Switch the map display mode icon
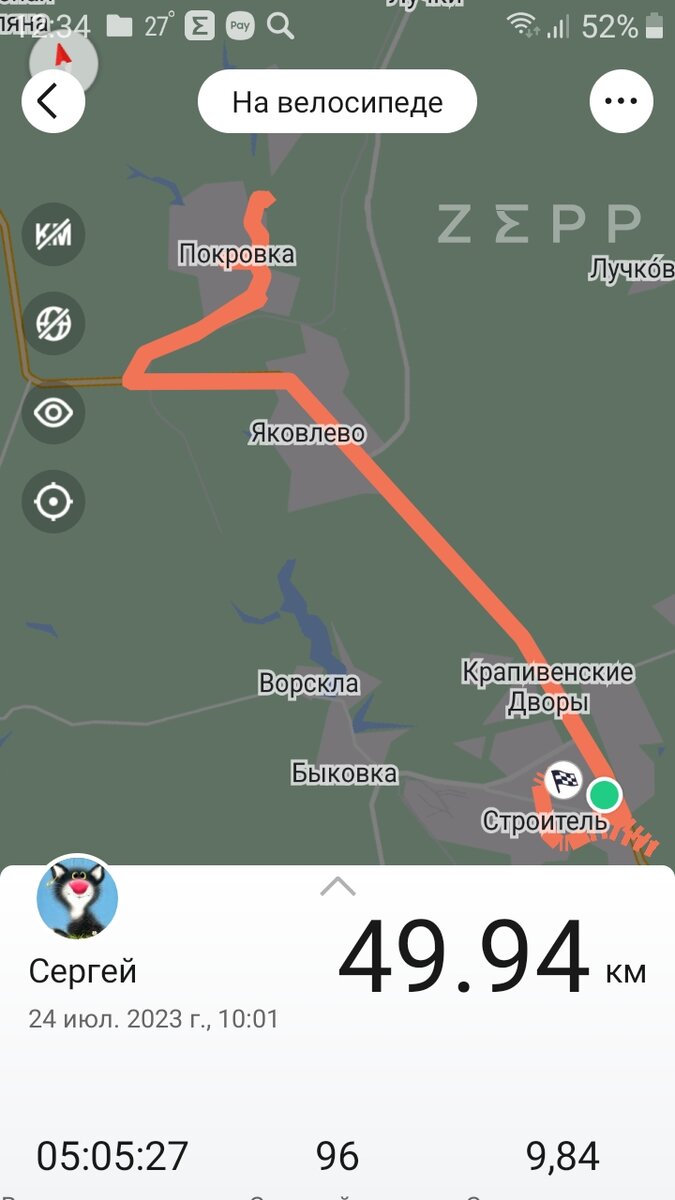Screen dimensions: 675x1200 pos(53,324)
